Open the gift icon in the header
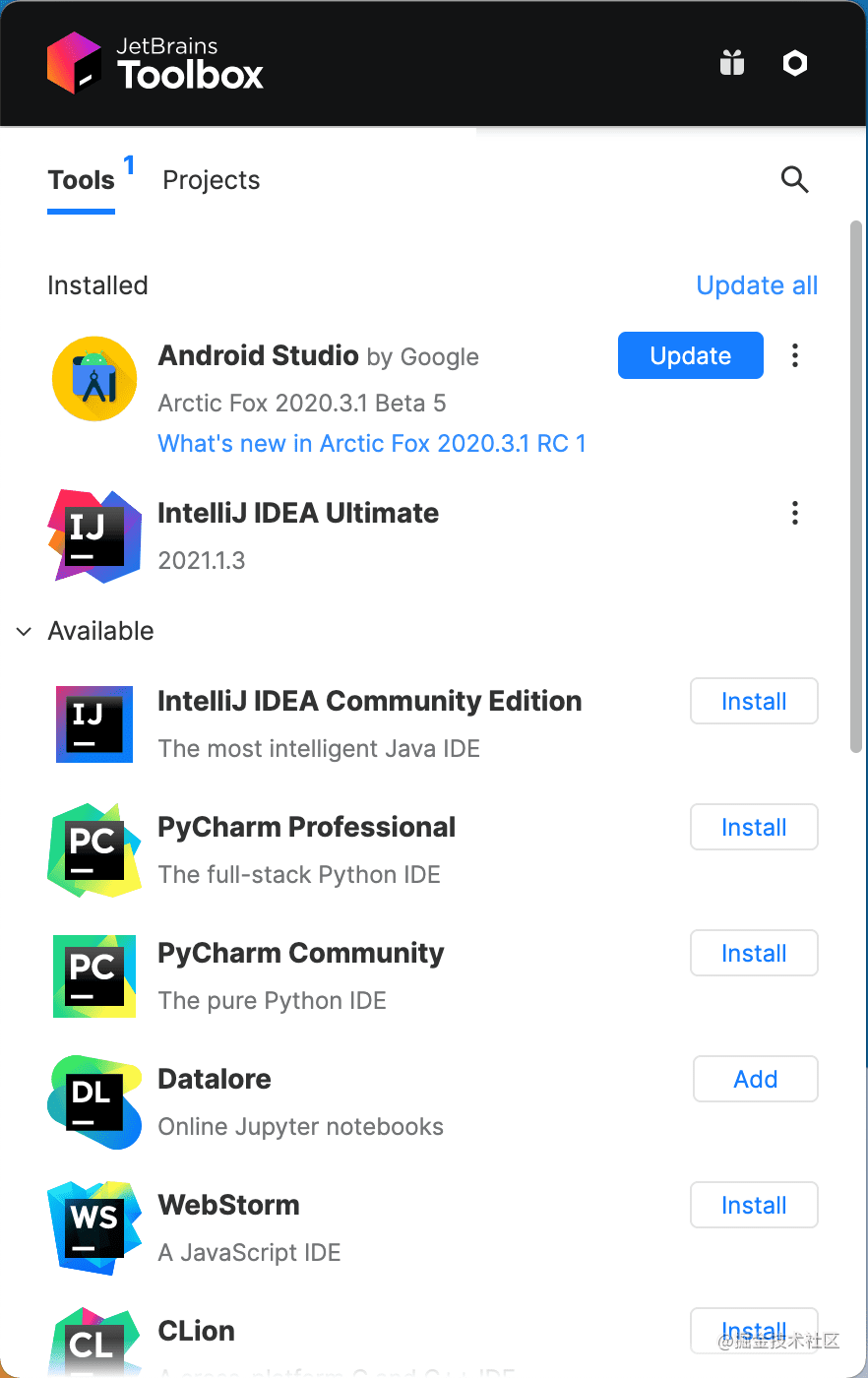This screenshot has width=868, height=1378. (731, 64)
